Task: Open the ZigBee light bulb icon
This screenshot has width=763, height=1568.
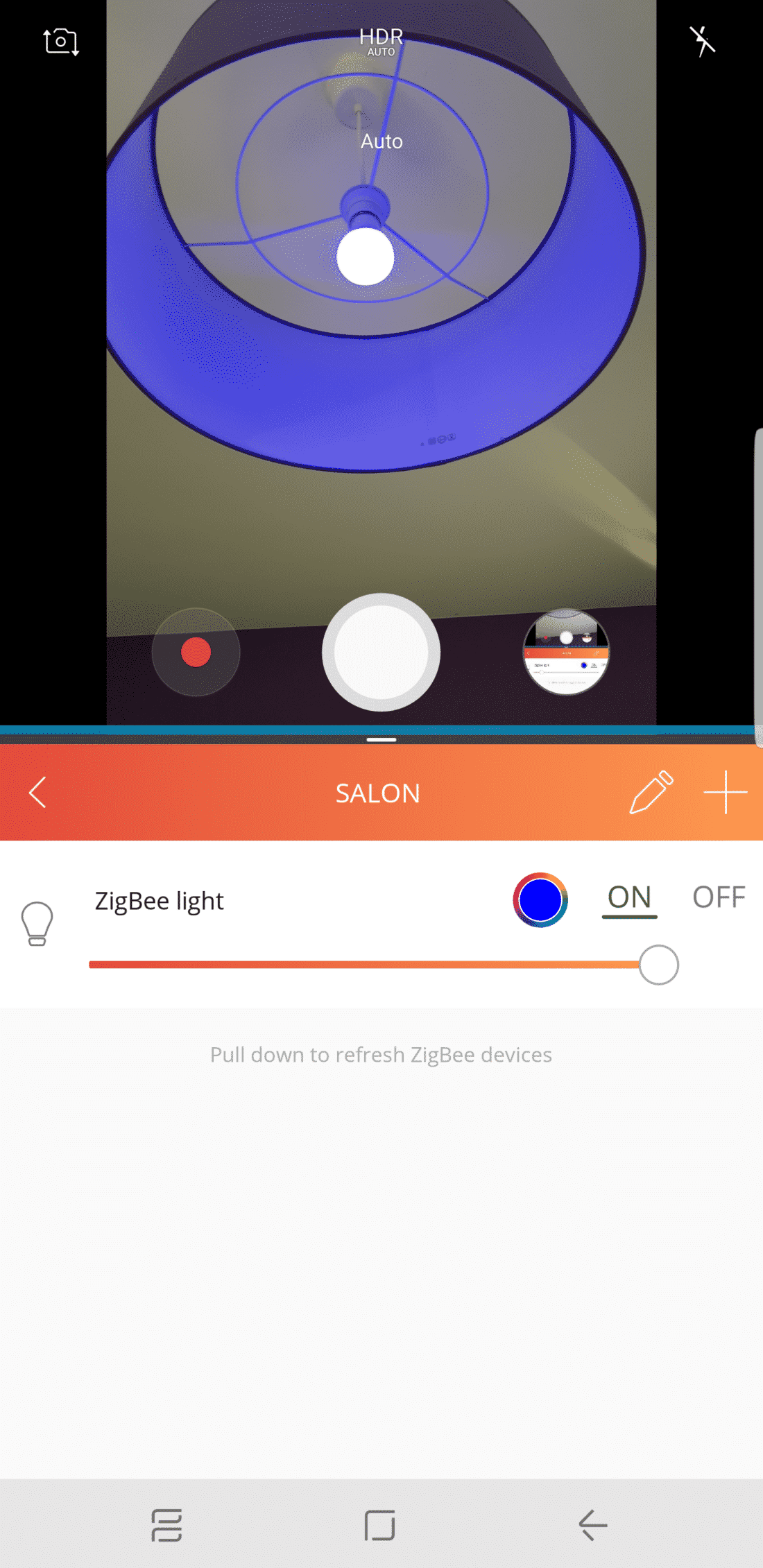Action: [37, 923]
